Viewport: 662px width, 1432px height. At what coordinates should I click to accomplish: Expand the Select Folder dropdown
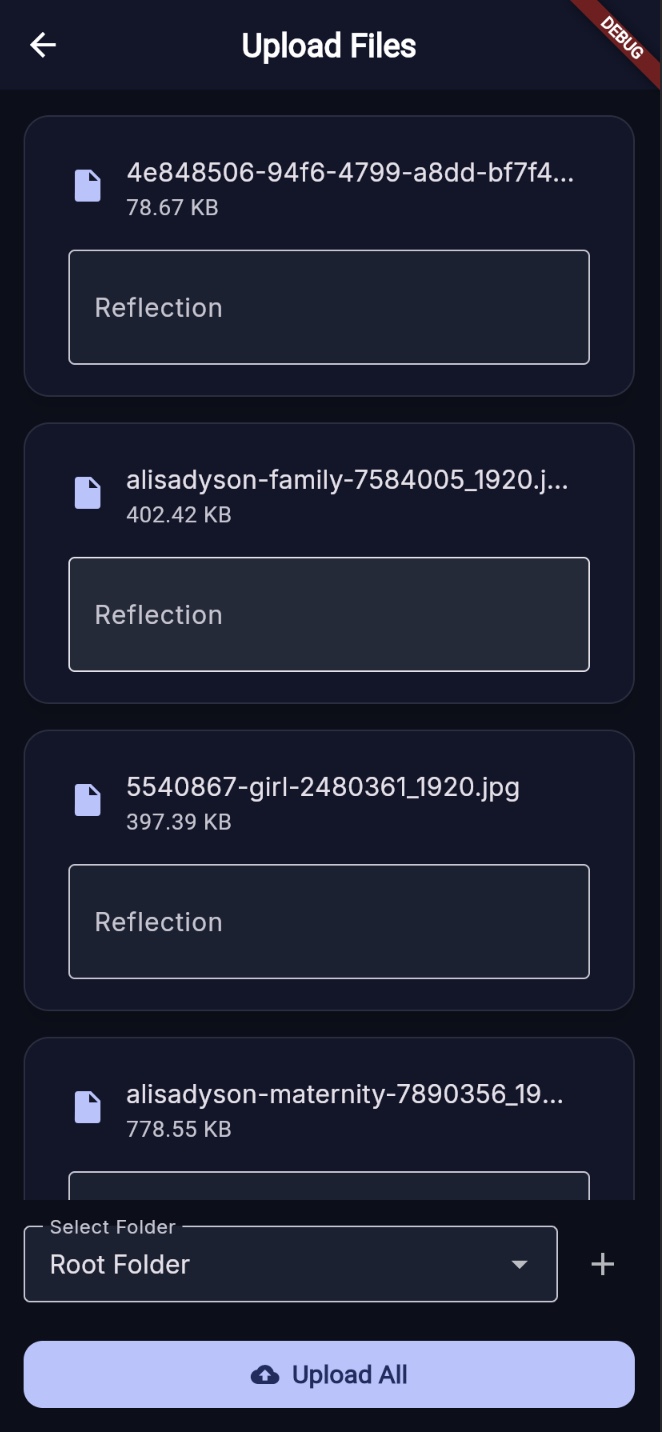(x=290, y=1264)
